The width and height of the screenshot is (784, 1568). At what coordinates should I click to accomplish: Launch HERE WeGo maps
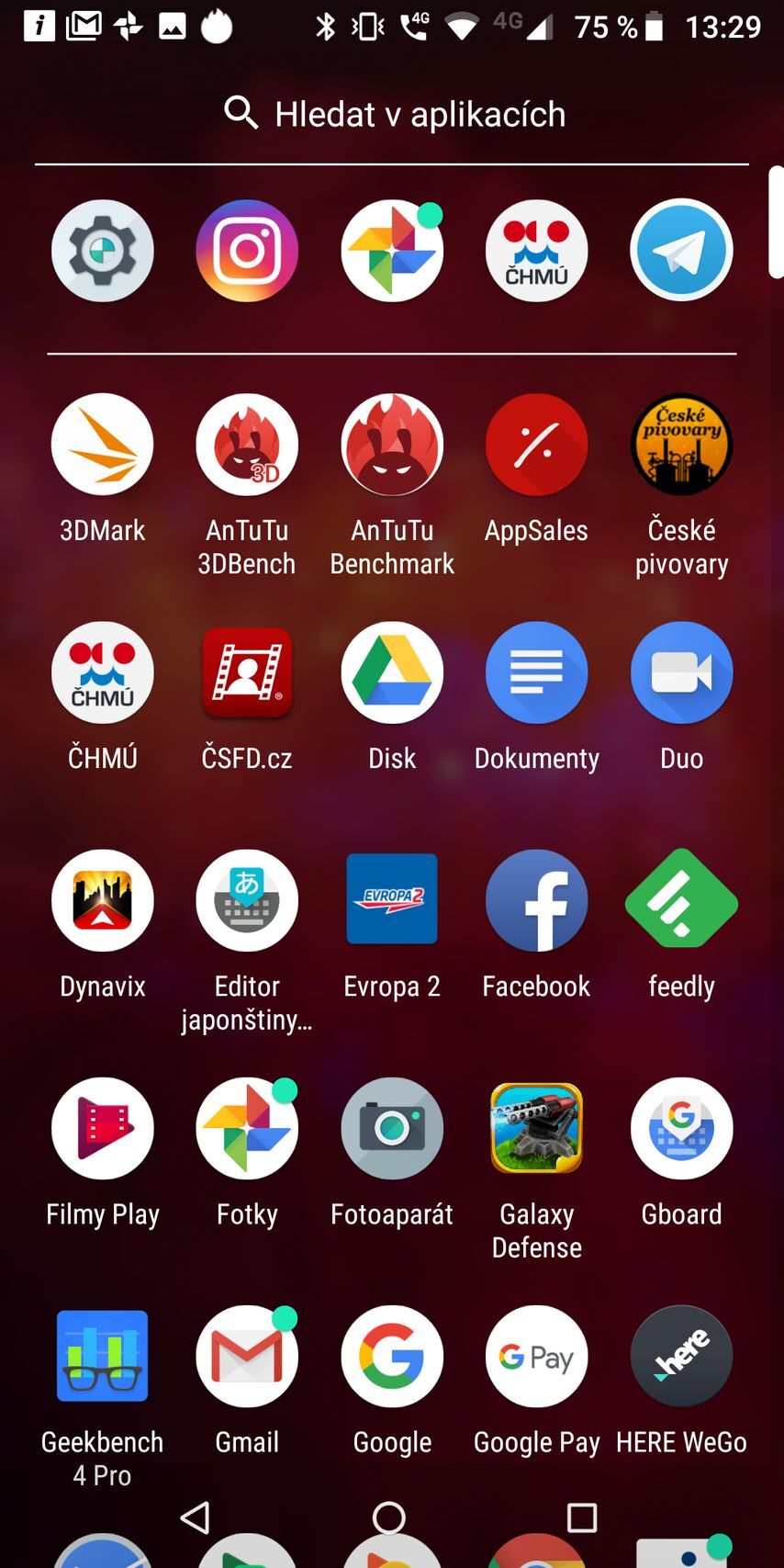[681, 1357]
